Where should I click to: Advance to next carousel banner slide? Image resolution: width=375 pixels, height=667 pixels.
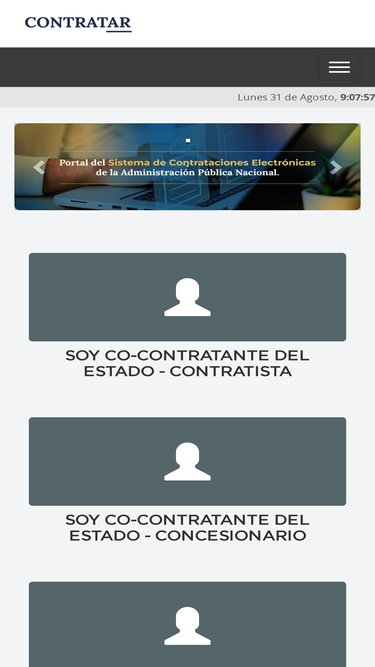click(336, 167)
